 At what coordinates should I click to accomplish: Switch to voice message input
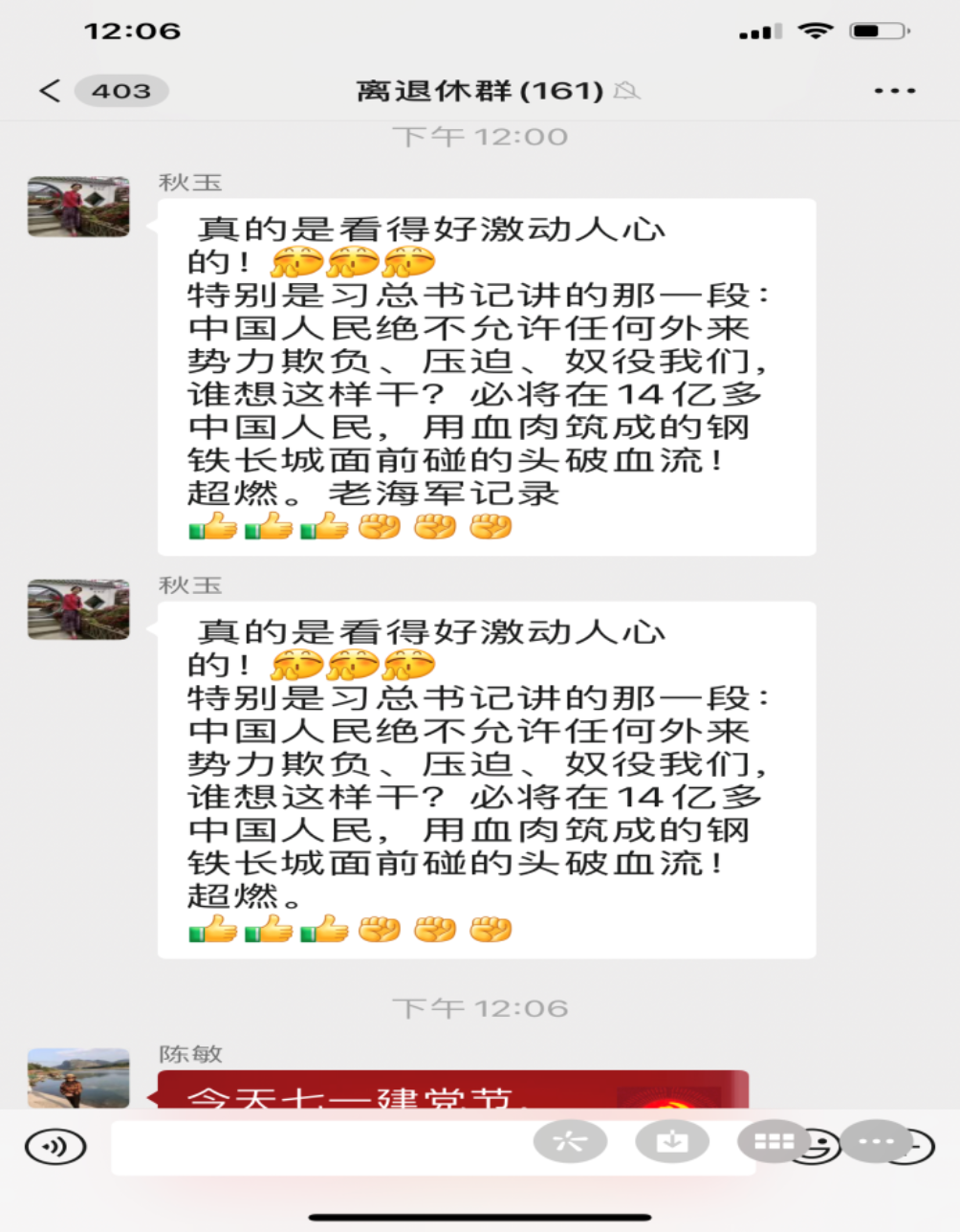(x=55, y=1146)
